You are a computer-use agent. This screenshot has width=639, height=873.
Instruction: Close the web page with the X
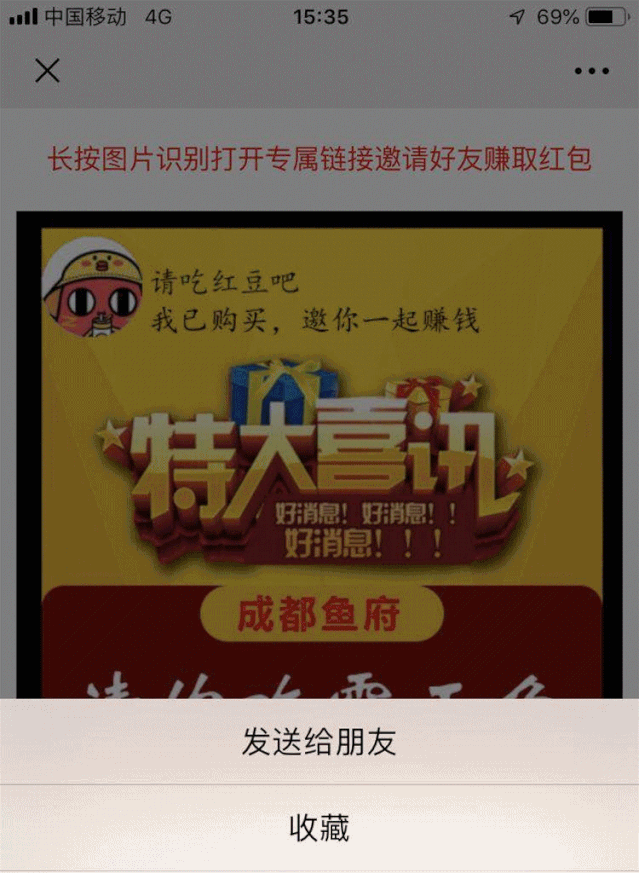(x=47, y=71)
